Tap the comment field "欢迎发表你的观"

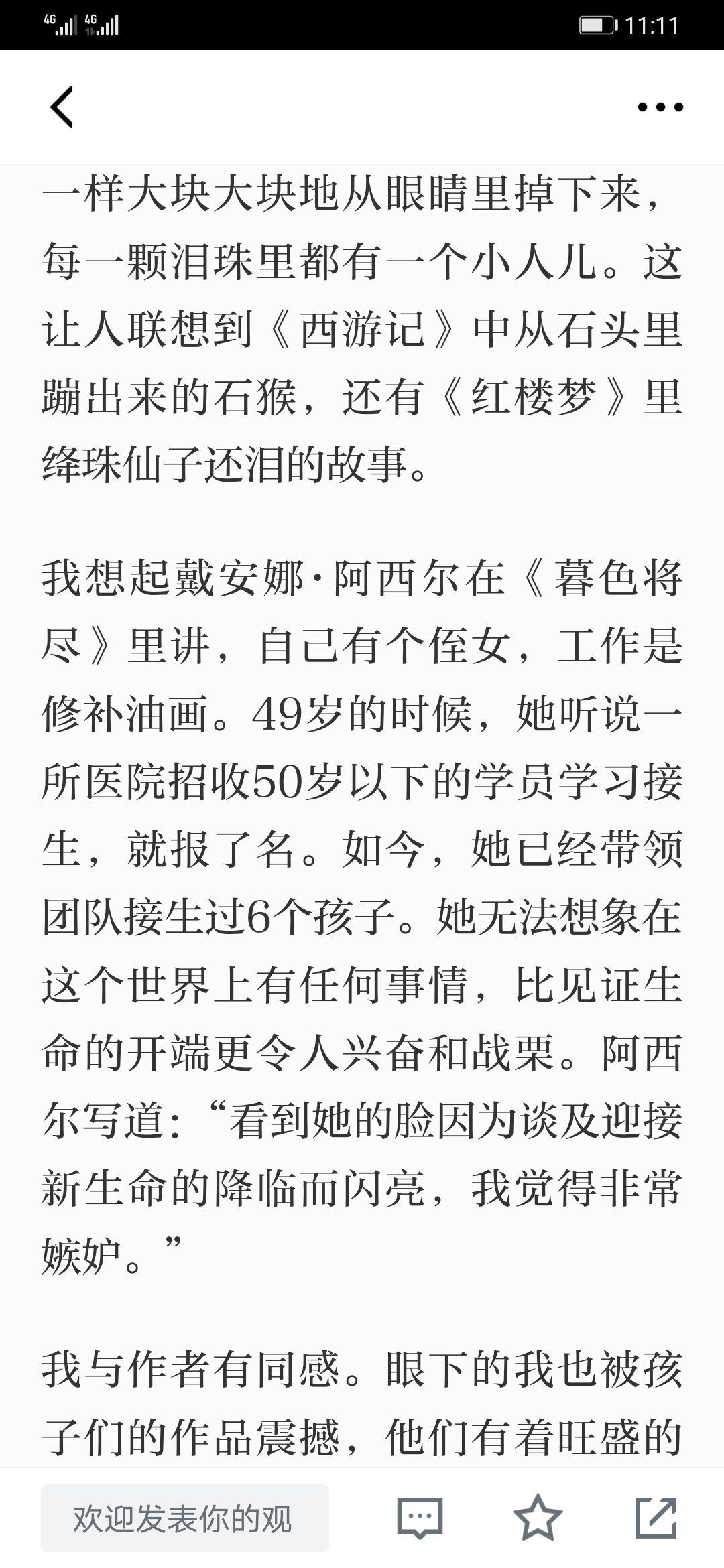pos(185,1518)
